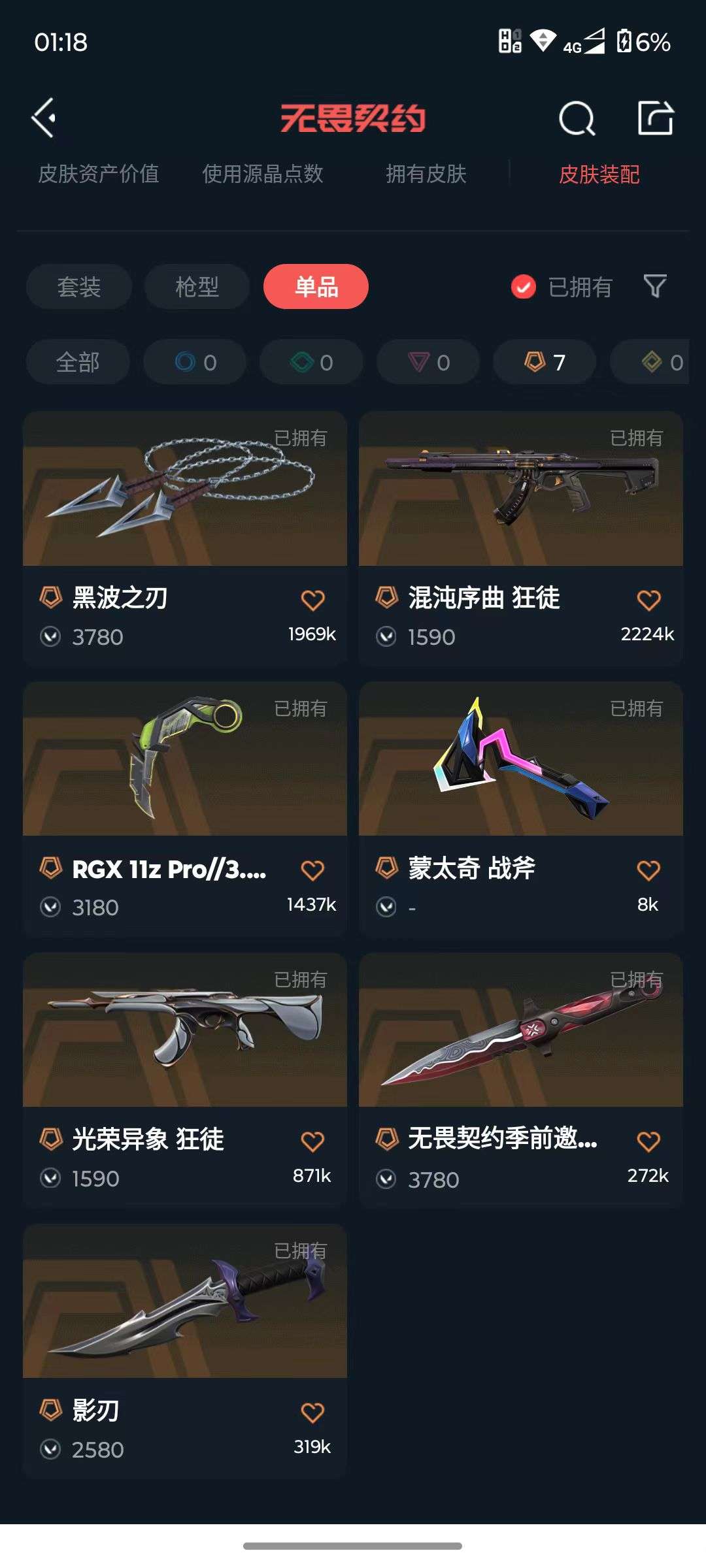Select the purple rarity filter showing 0
The height and width of the screenshot is (1568, 706).
tap(429, 362)
